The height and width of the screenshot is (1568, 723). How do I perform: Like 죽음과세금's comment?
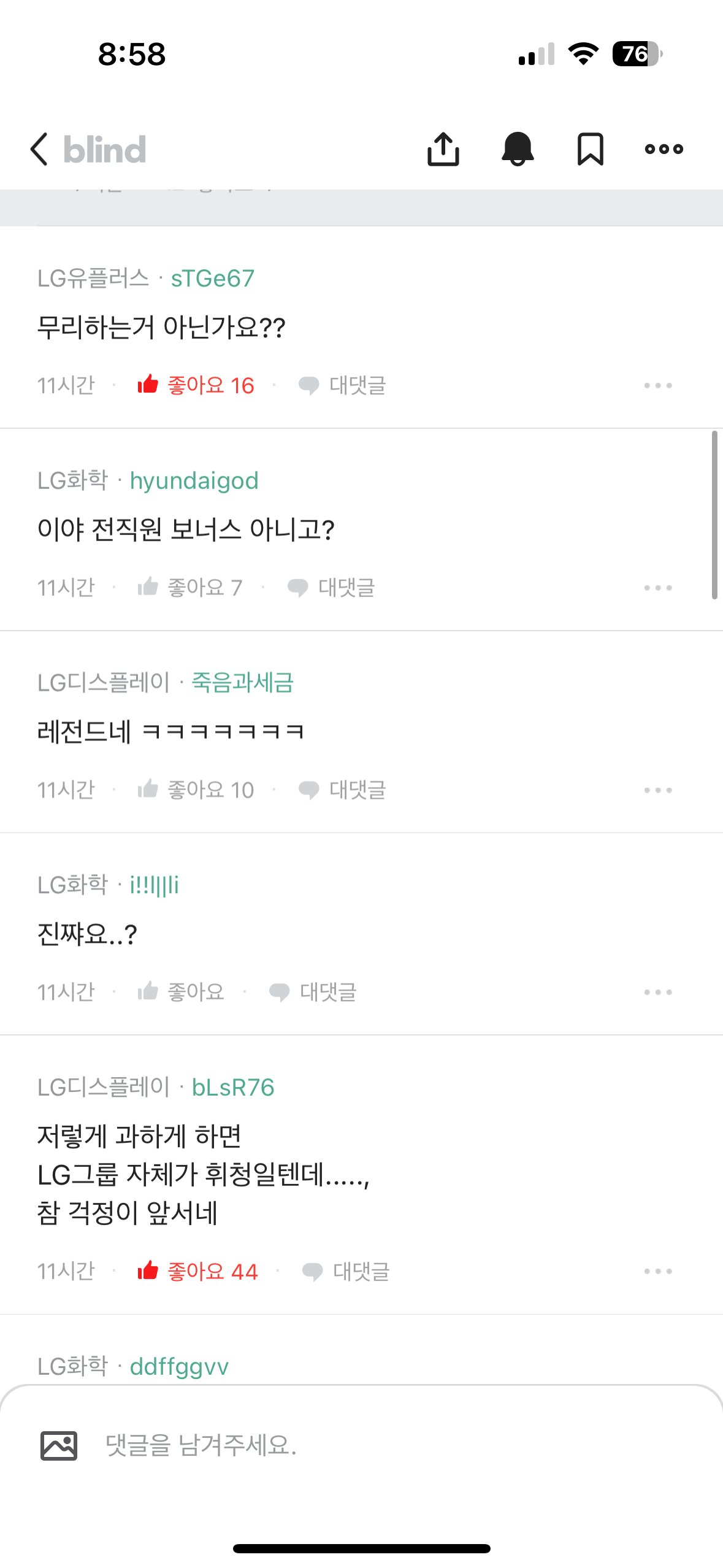click(x=196, y=790)
